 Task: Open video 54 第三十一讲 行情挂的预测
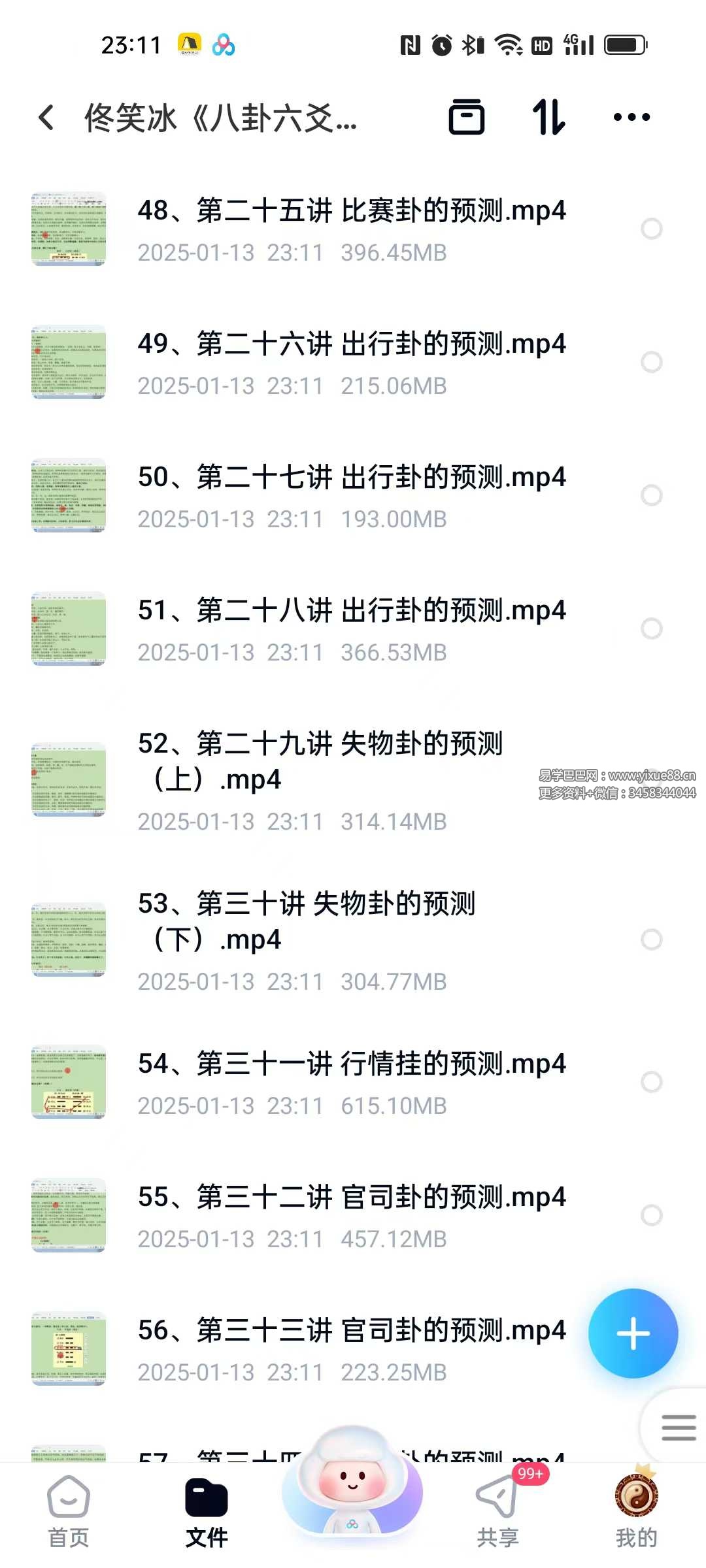[351, 1064]
